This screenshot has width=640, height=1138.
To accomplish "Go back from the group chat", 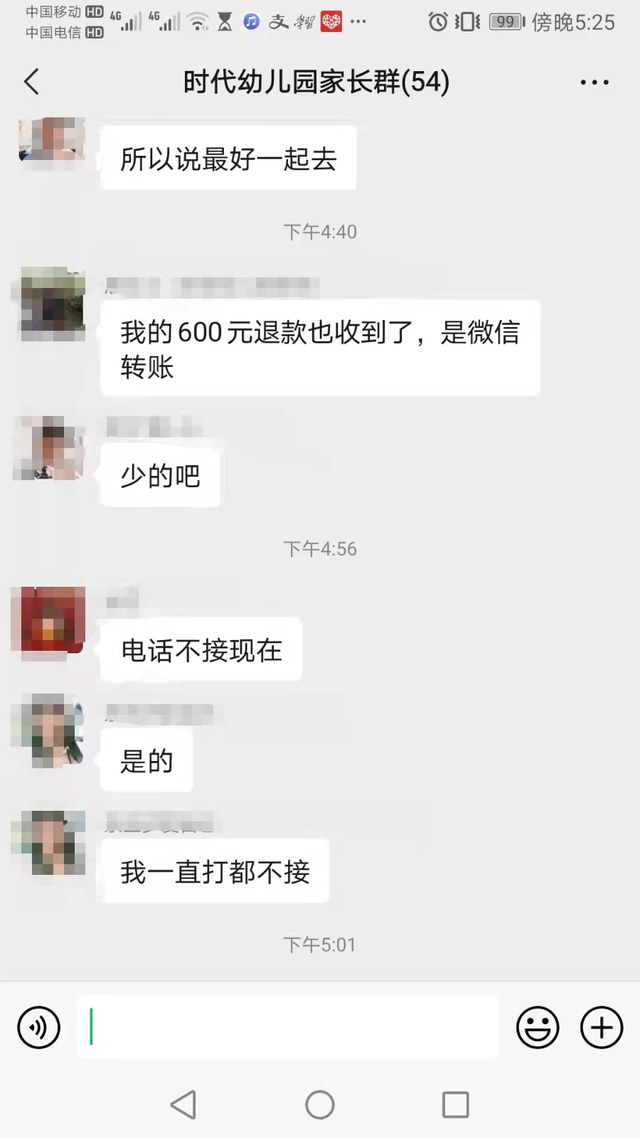I will [x=32, y=82].
